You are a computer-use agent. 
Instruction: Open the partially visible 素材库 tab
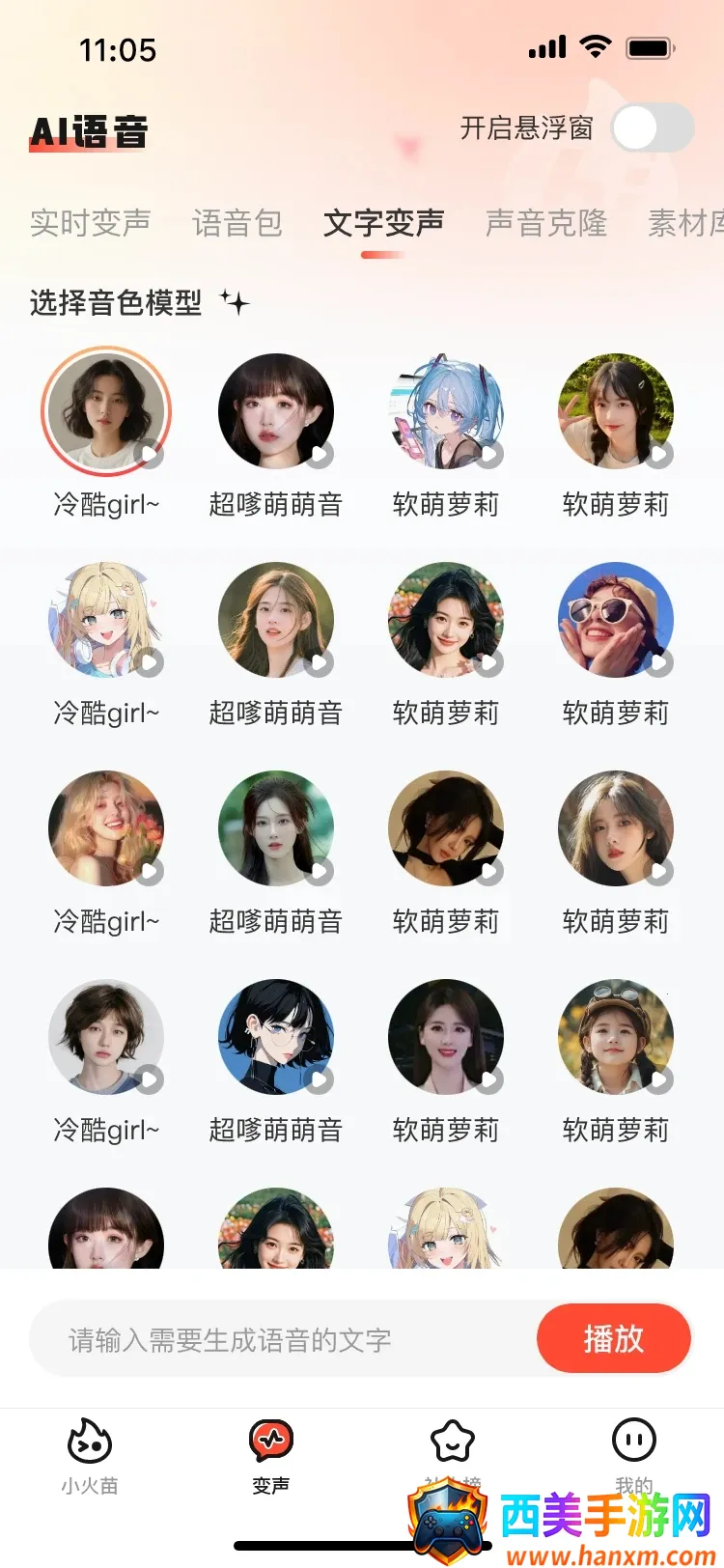[x=685, y=223]
